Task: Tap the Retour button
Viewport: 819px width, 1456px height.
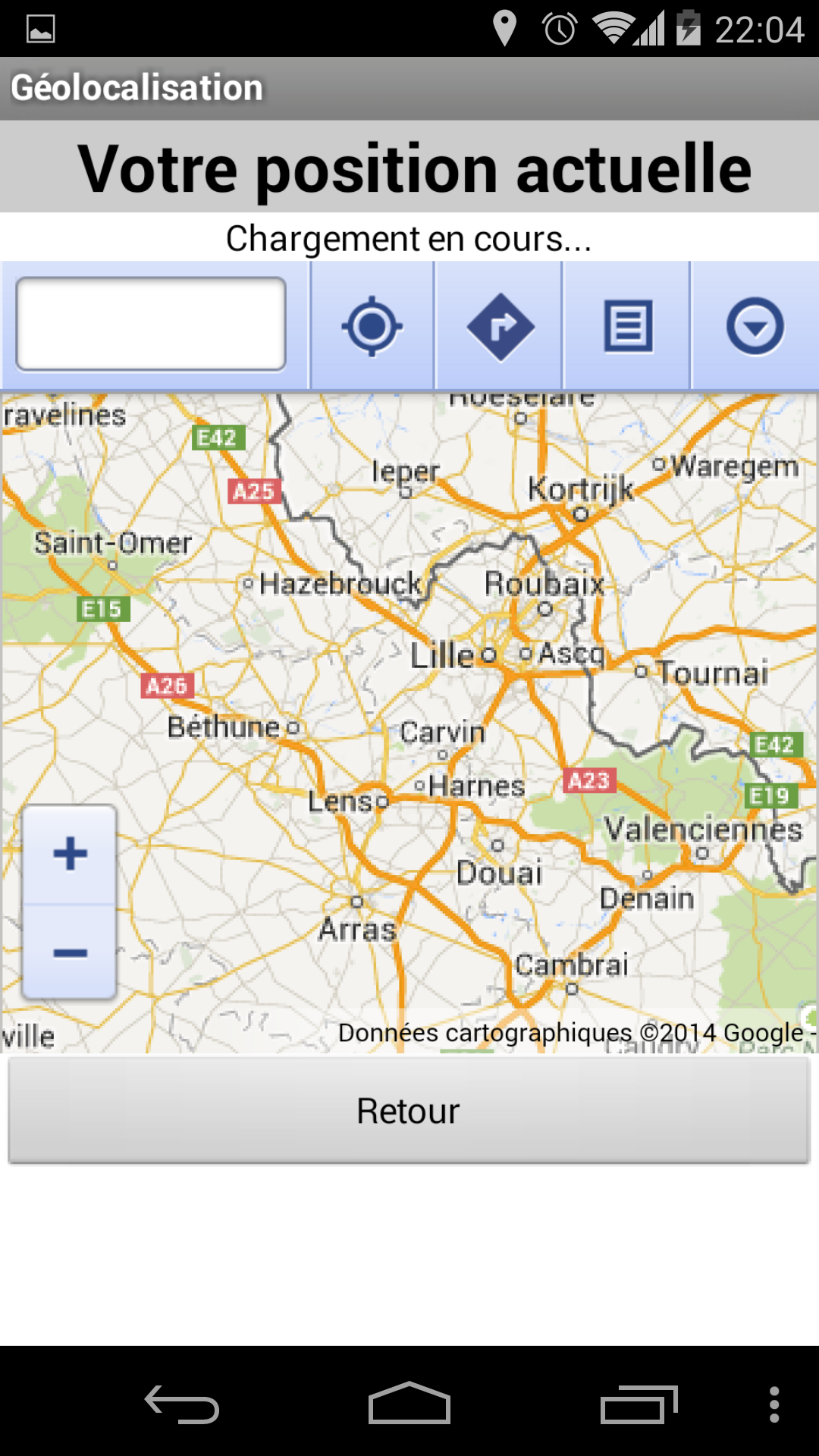Action: pos(409,1111)
